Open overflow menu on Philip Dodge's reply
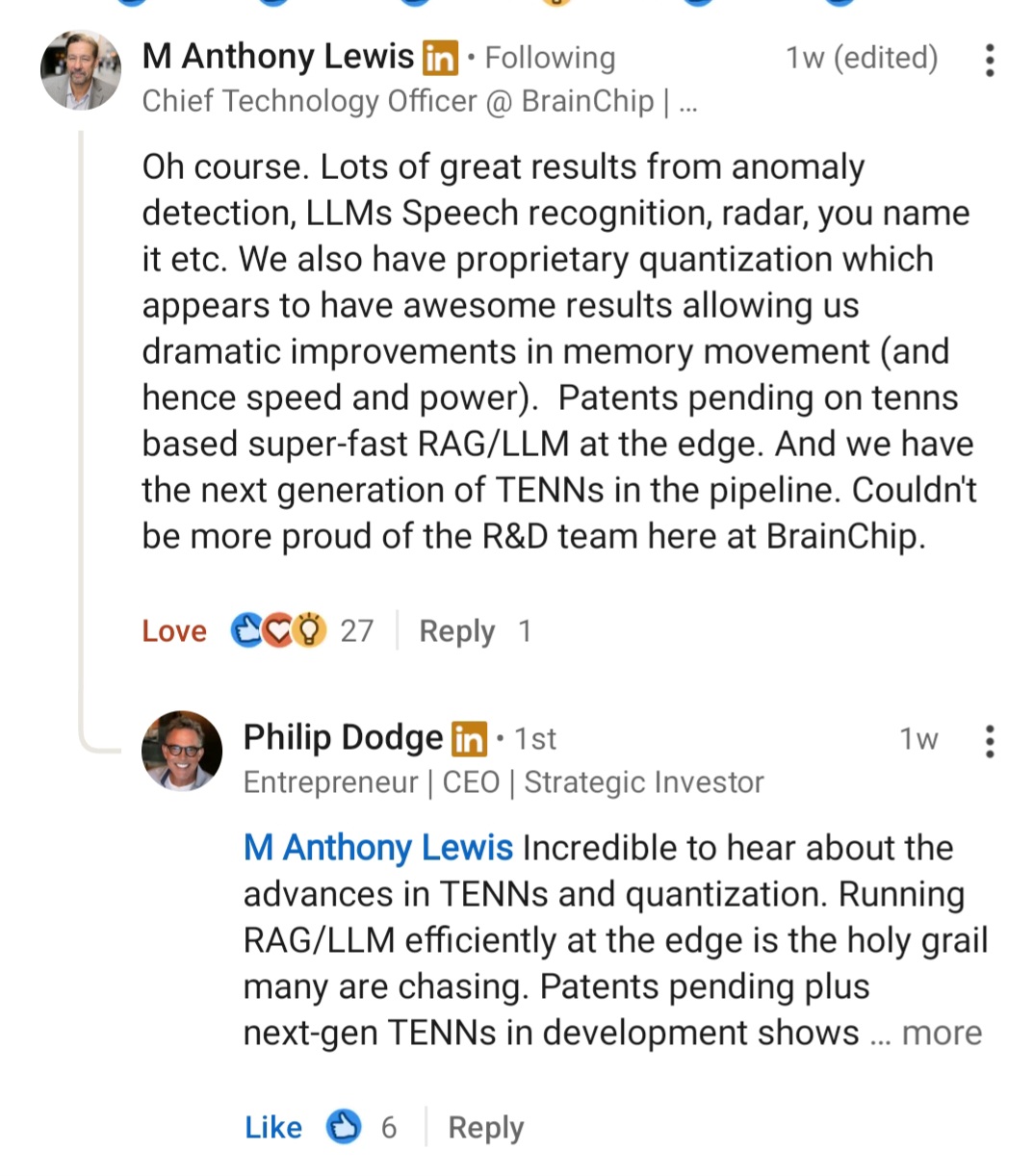Image resolution: width=1033 pixels, height=1176 pixels. tap(989, 741)
